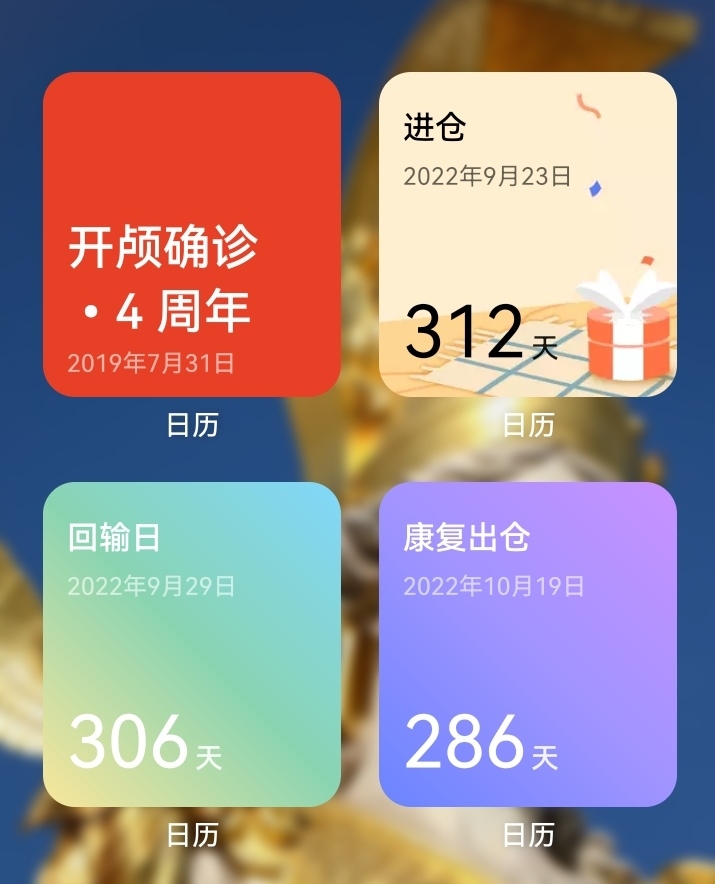Viewport: 715px width, 884px height.
Task: Tap the 回输日 306天 widget
Action: pyautogui.click(x=191, y=645)
